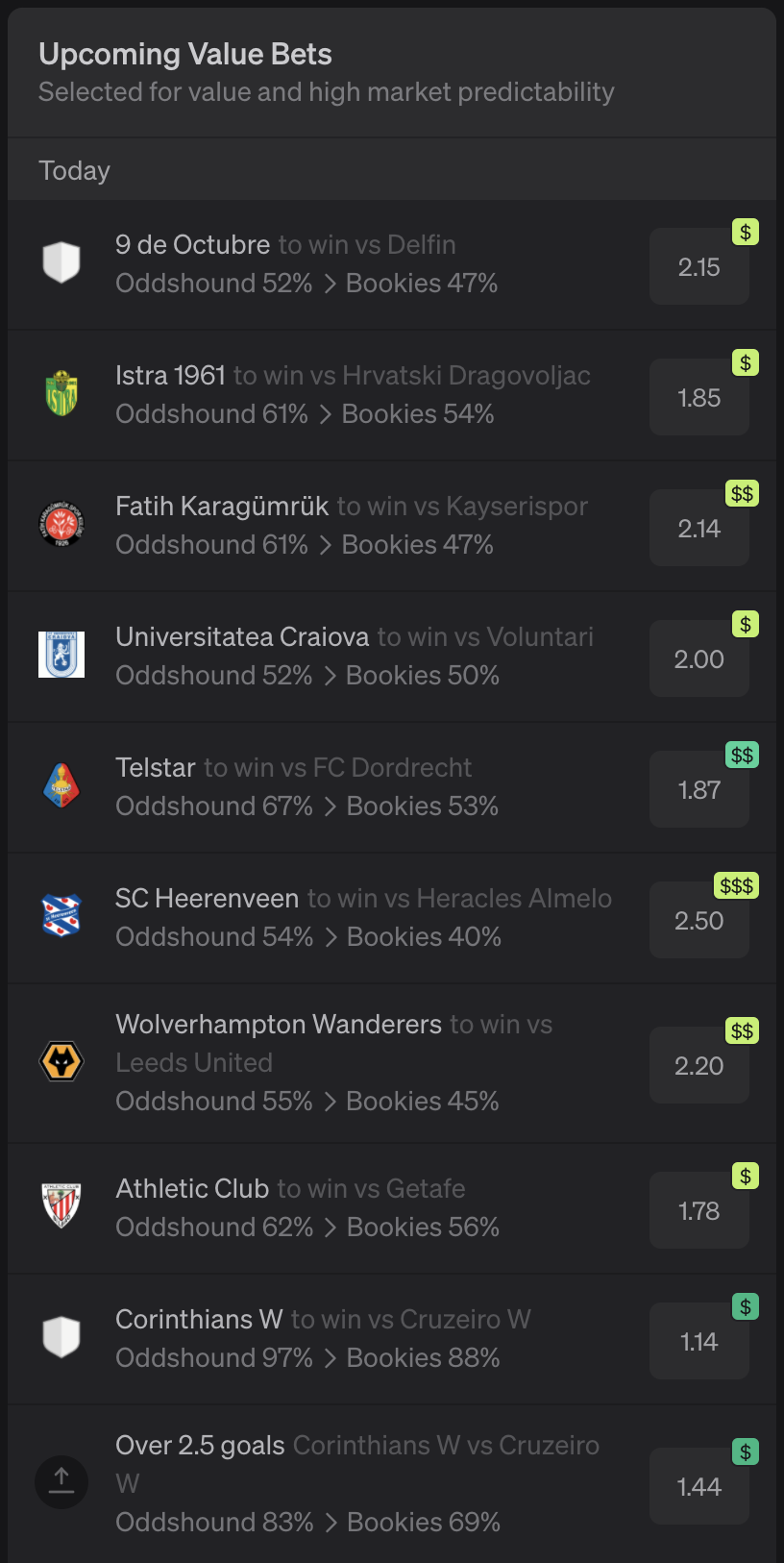Choose the 1.87 odds for Telstar

698,790
